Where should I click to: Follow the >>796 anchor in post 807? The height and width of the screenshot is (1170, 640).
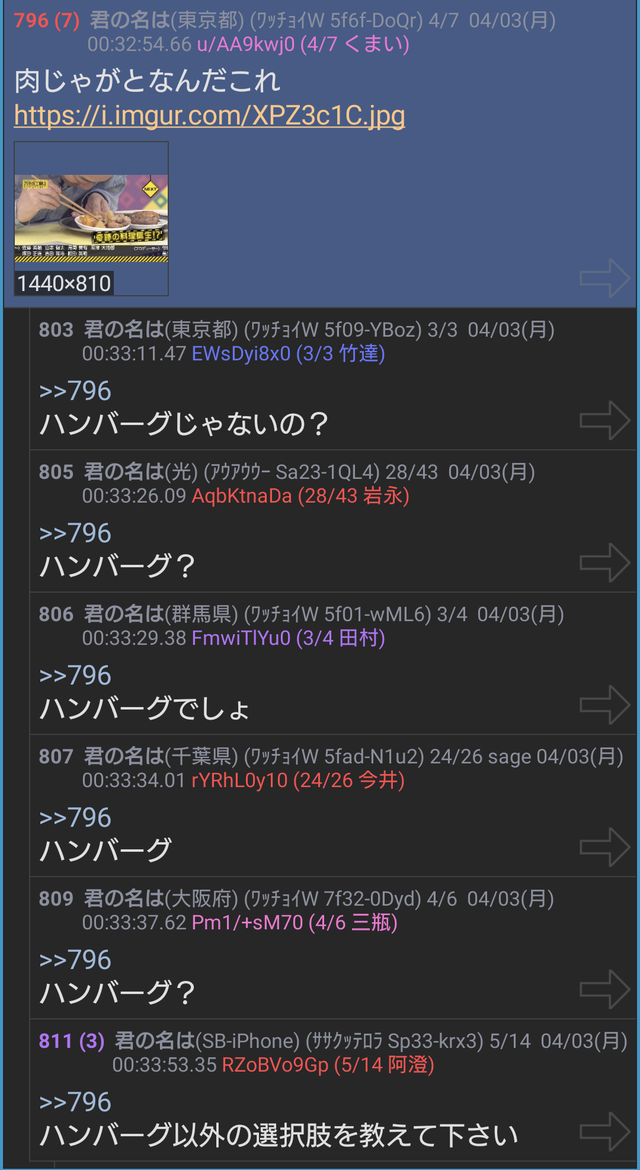point(75,817)
